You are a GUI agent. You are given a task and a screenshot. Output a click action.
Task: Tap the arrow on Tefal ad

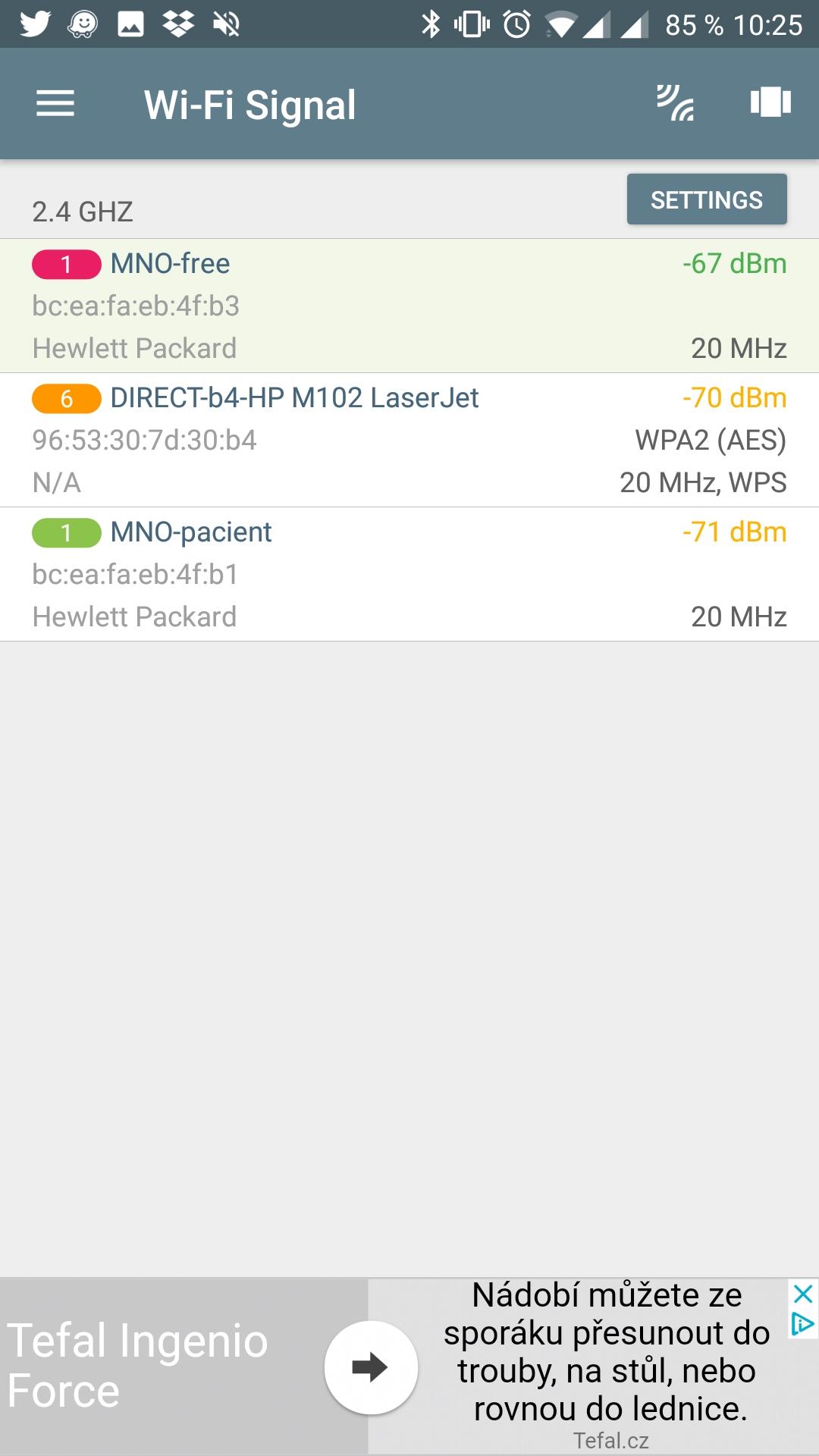point(371,1367)
